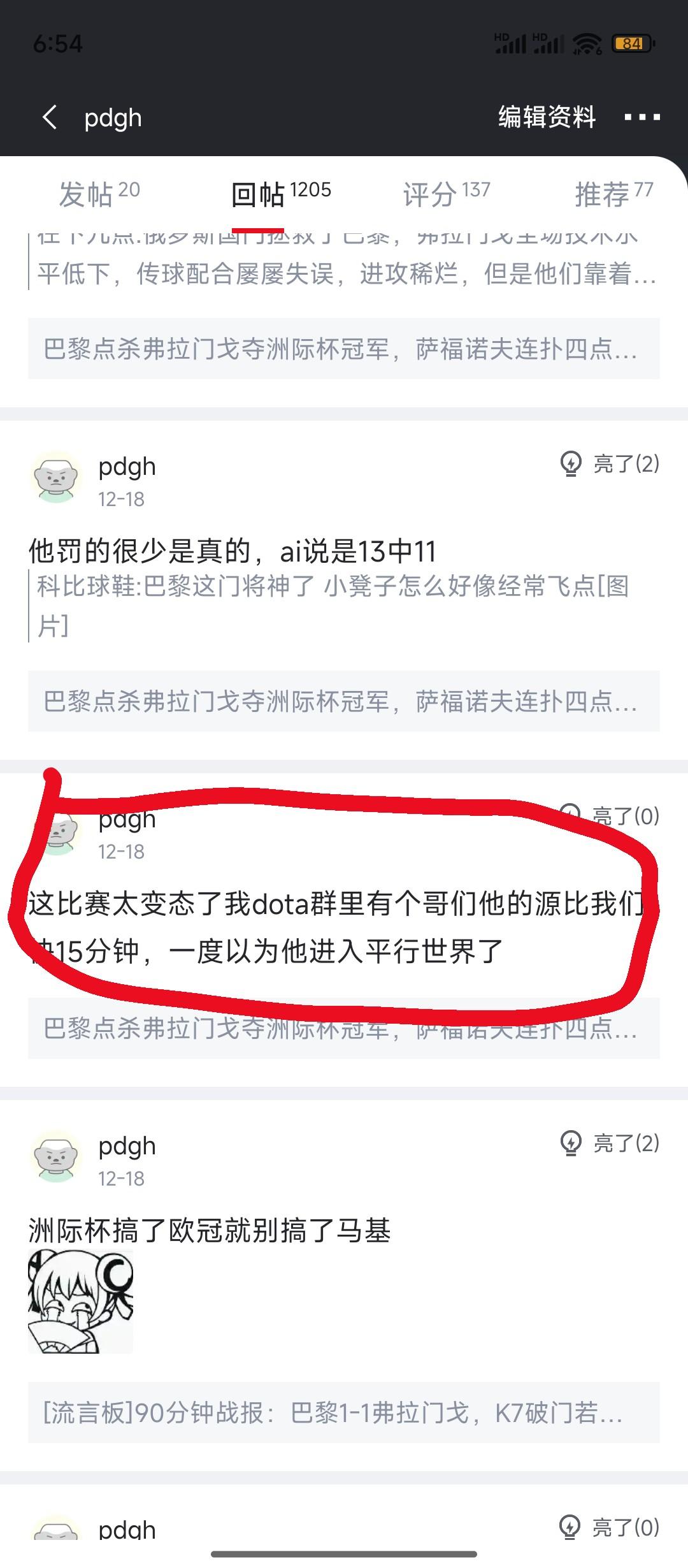Switch to the 评分 tab

[x=446, y=194]
